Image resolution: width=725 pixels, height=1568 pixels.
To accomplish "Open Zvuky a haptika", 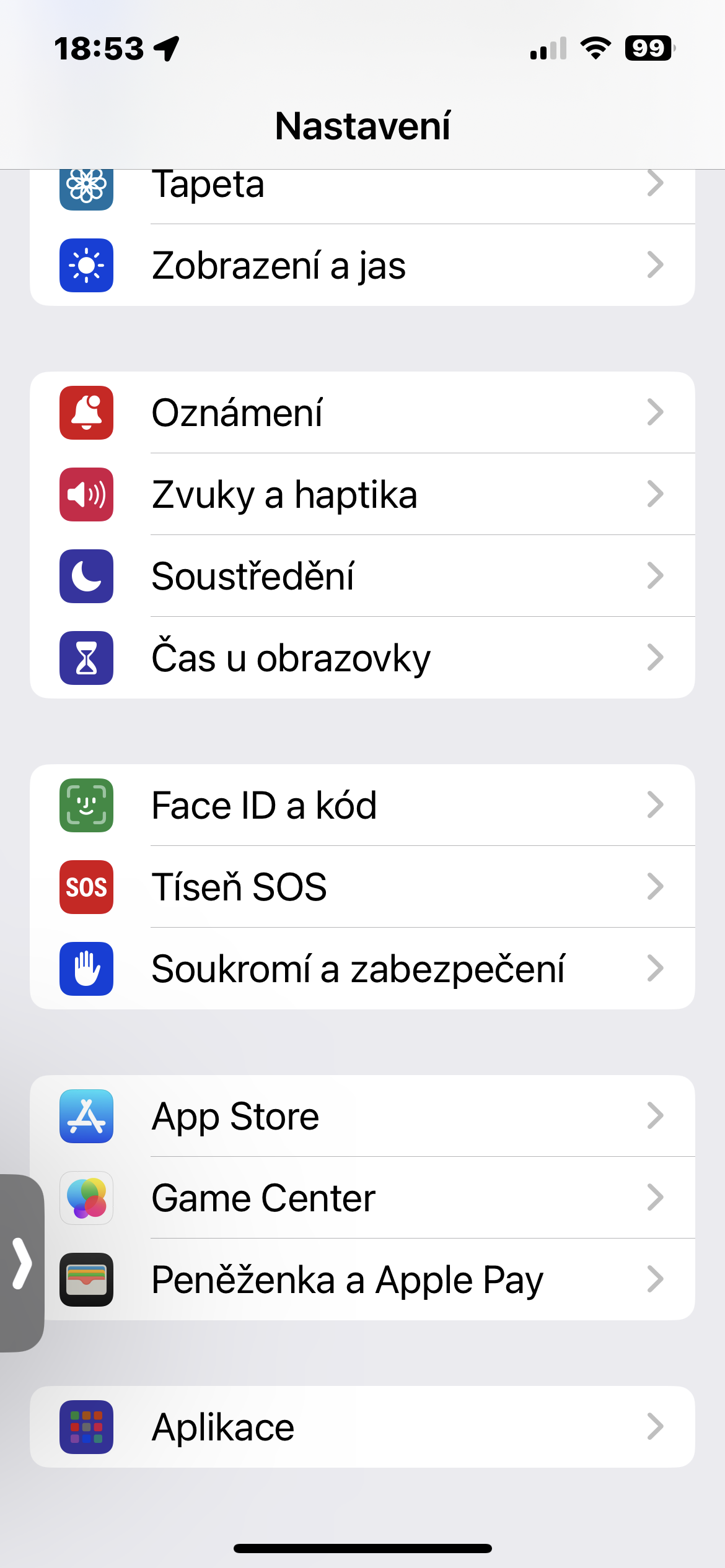I will (362, 494).
